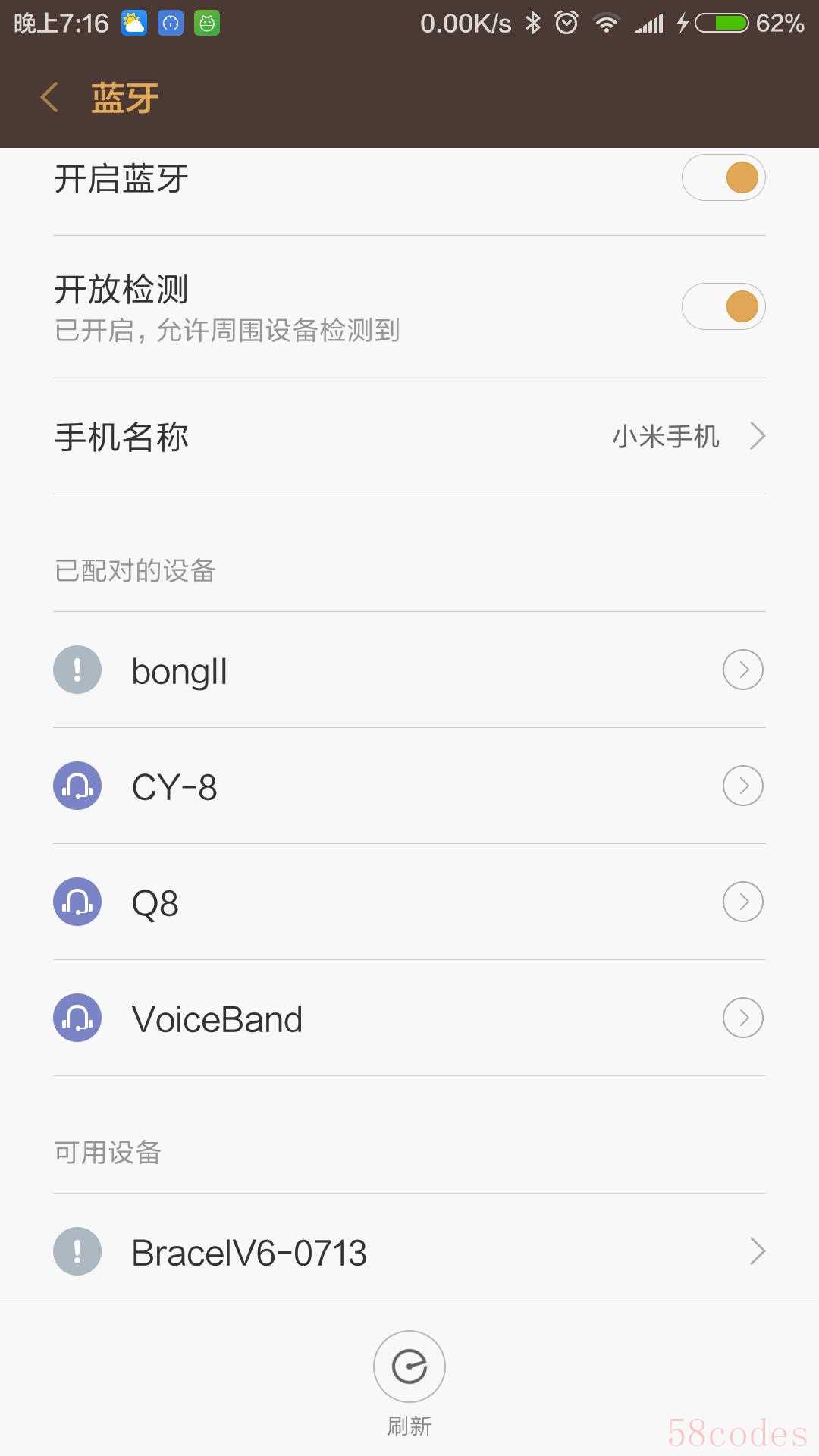
Task: Open the 手机名称 phone name setting
Action: click(x=409, y=437)
